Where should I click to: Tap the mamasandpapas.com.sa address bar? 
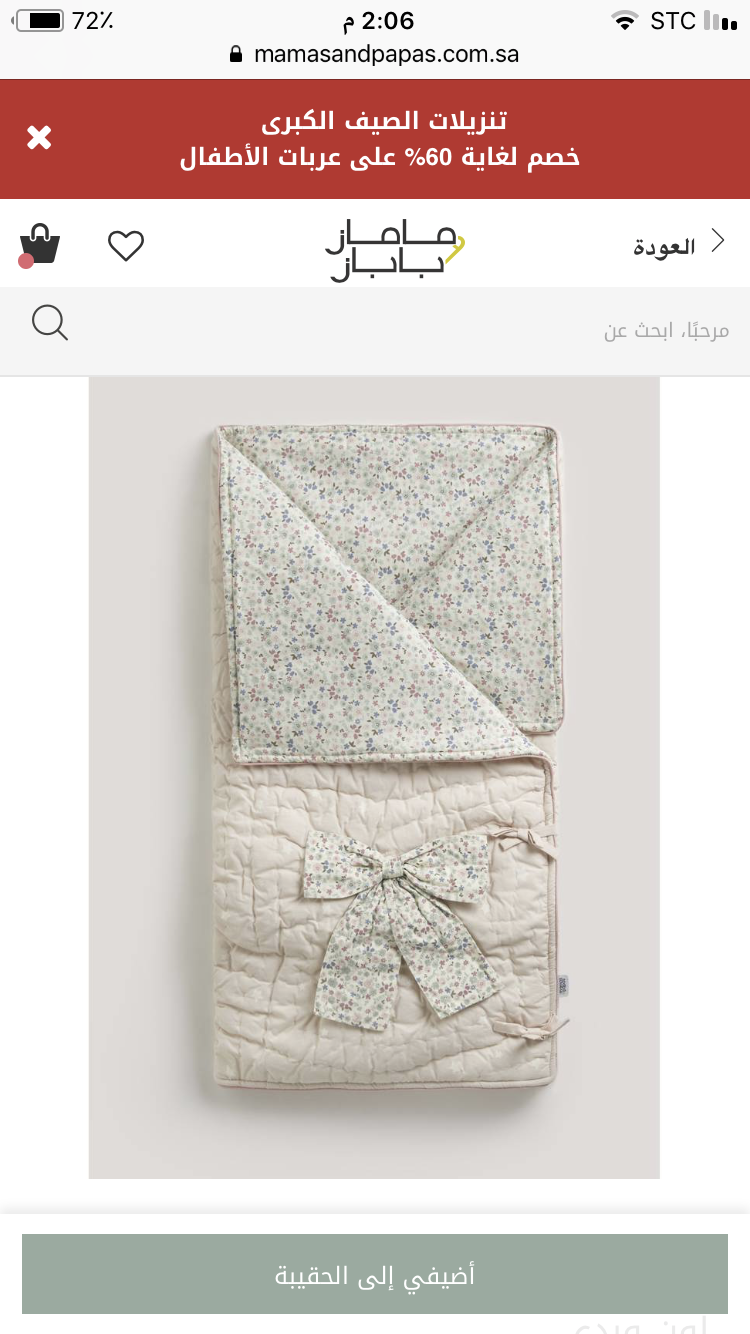375,54
